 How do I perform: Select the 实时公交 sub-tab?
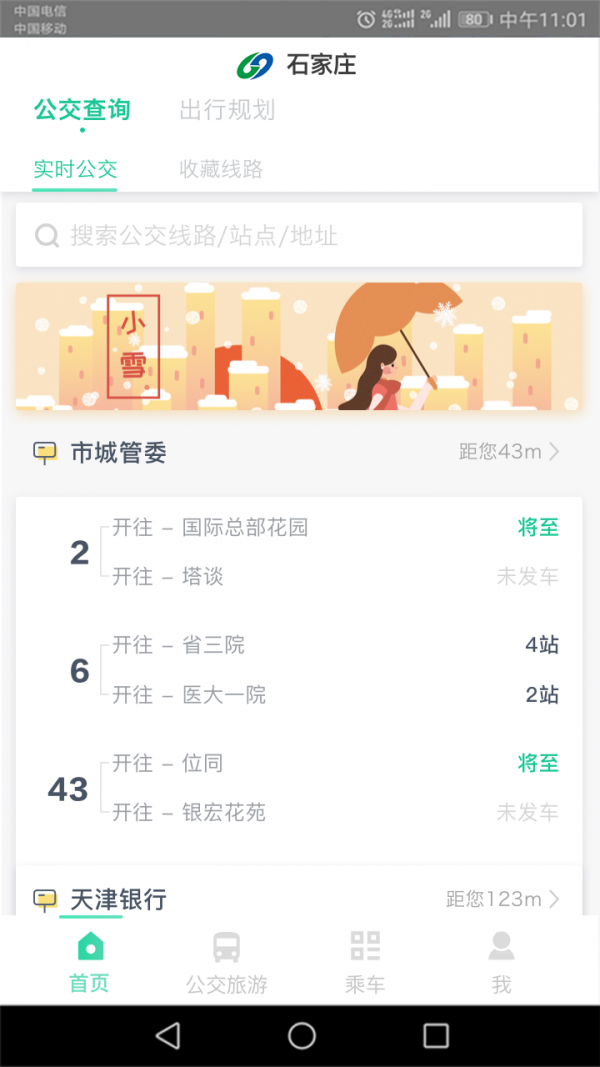[x=75, y=169]
